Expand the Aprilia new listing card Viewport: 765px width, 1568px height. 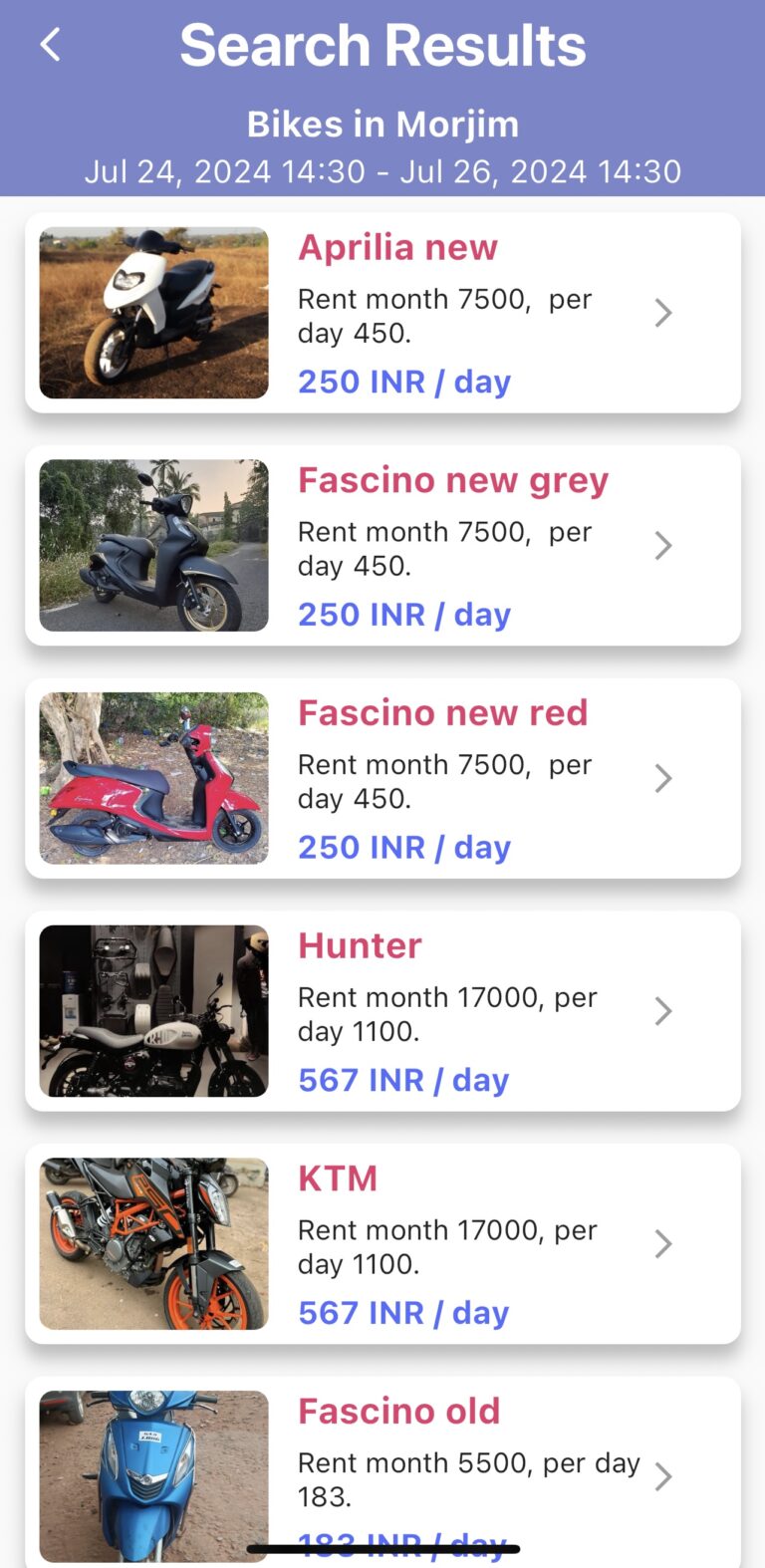pyautogui.click(x=382, y=312)
